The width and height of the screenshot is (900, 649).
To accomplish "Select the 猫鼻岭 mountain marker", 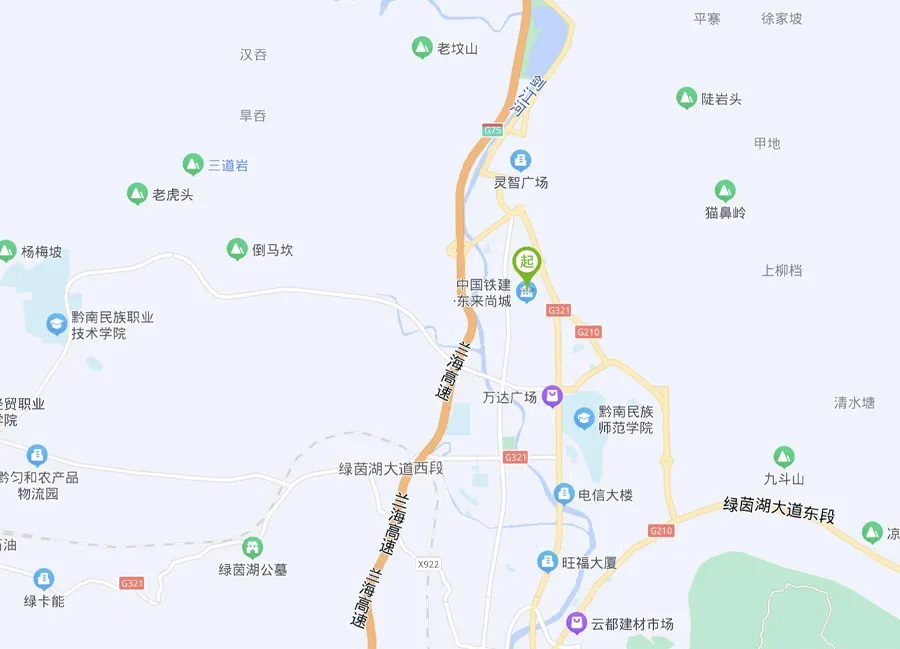I will (725, 190).
